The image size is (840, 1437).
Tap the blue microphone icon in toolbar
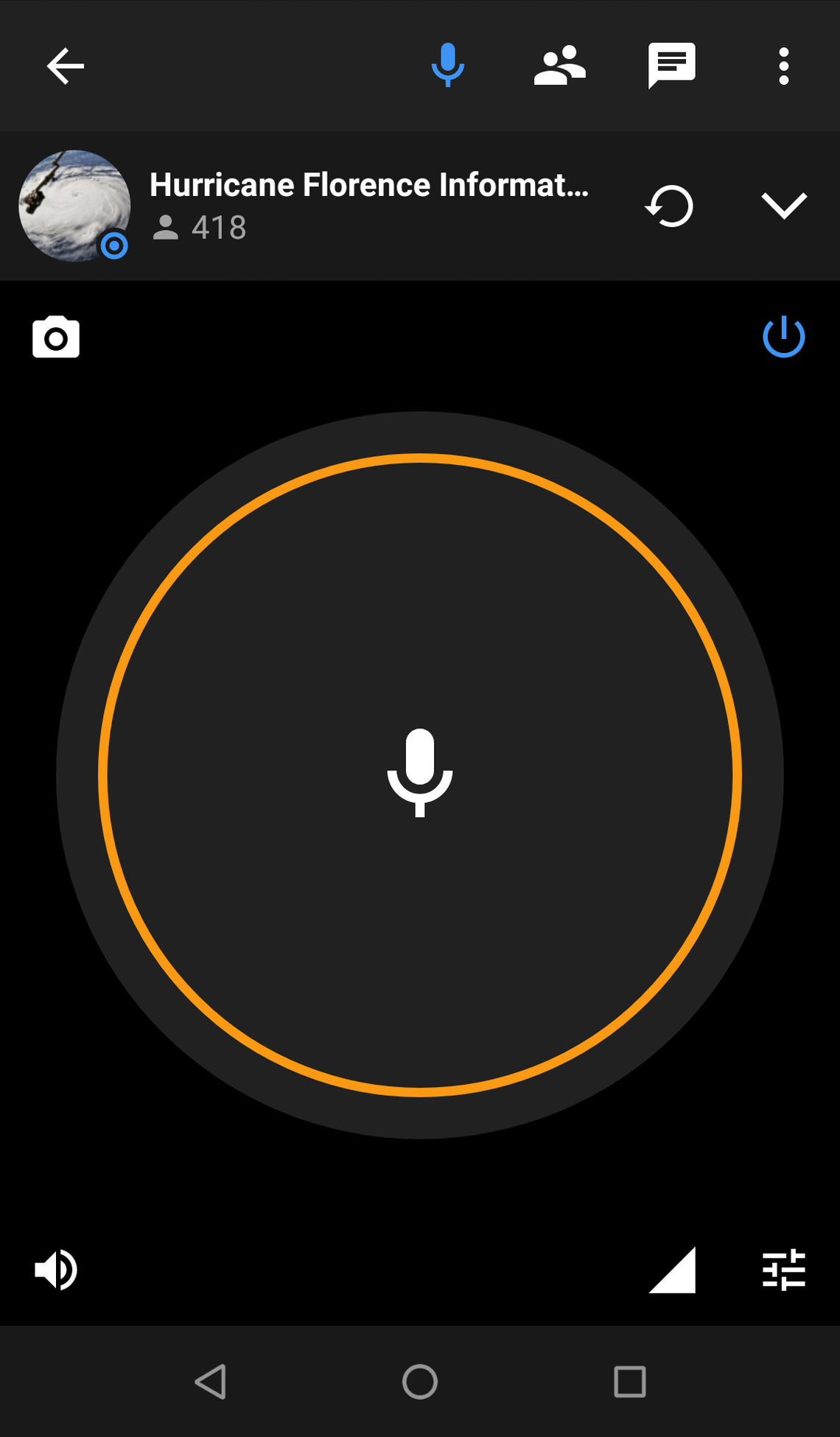coord(447,65)
